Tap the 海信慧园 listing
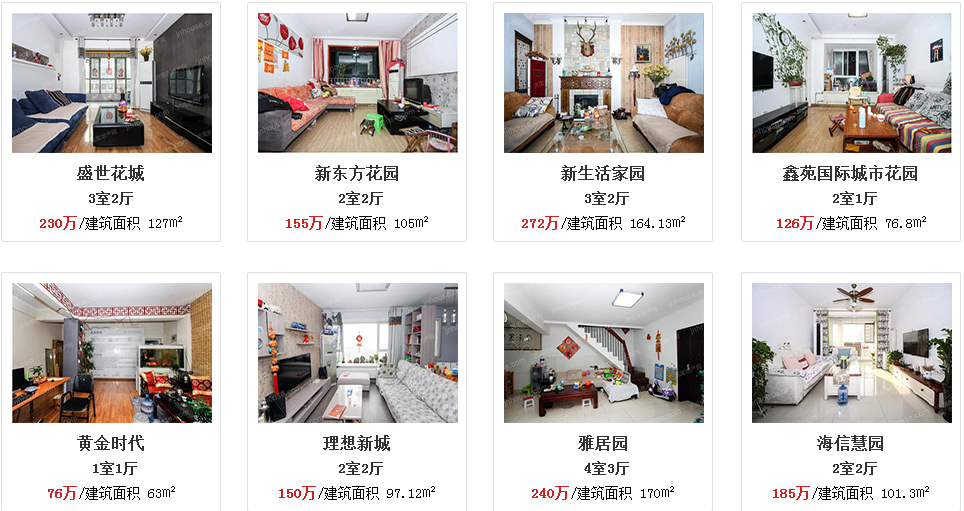The image size is (964, 511). [x=850, y=444]
